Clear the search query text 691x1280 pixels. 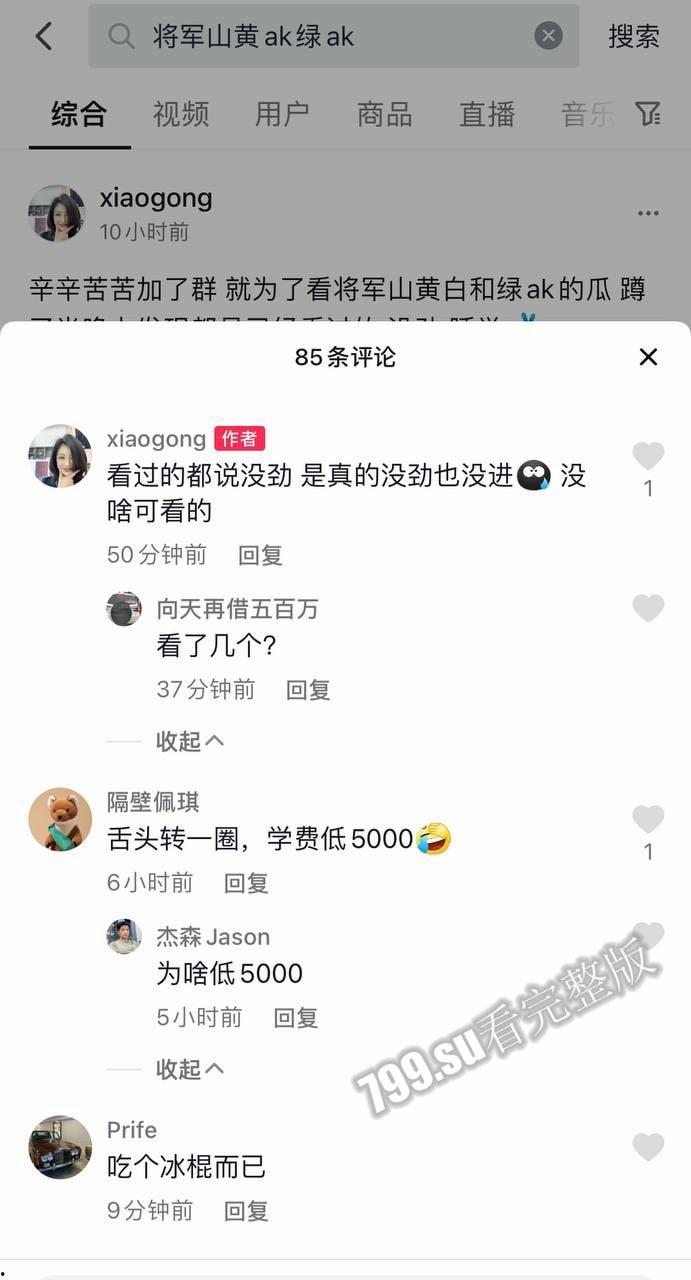tap(548, 37)
